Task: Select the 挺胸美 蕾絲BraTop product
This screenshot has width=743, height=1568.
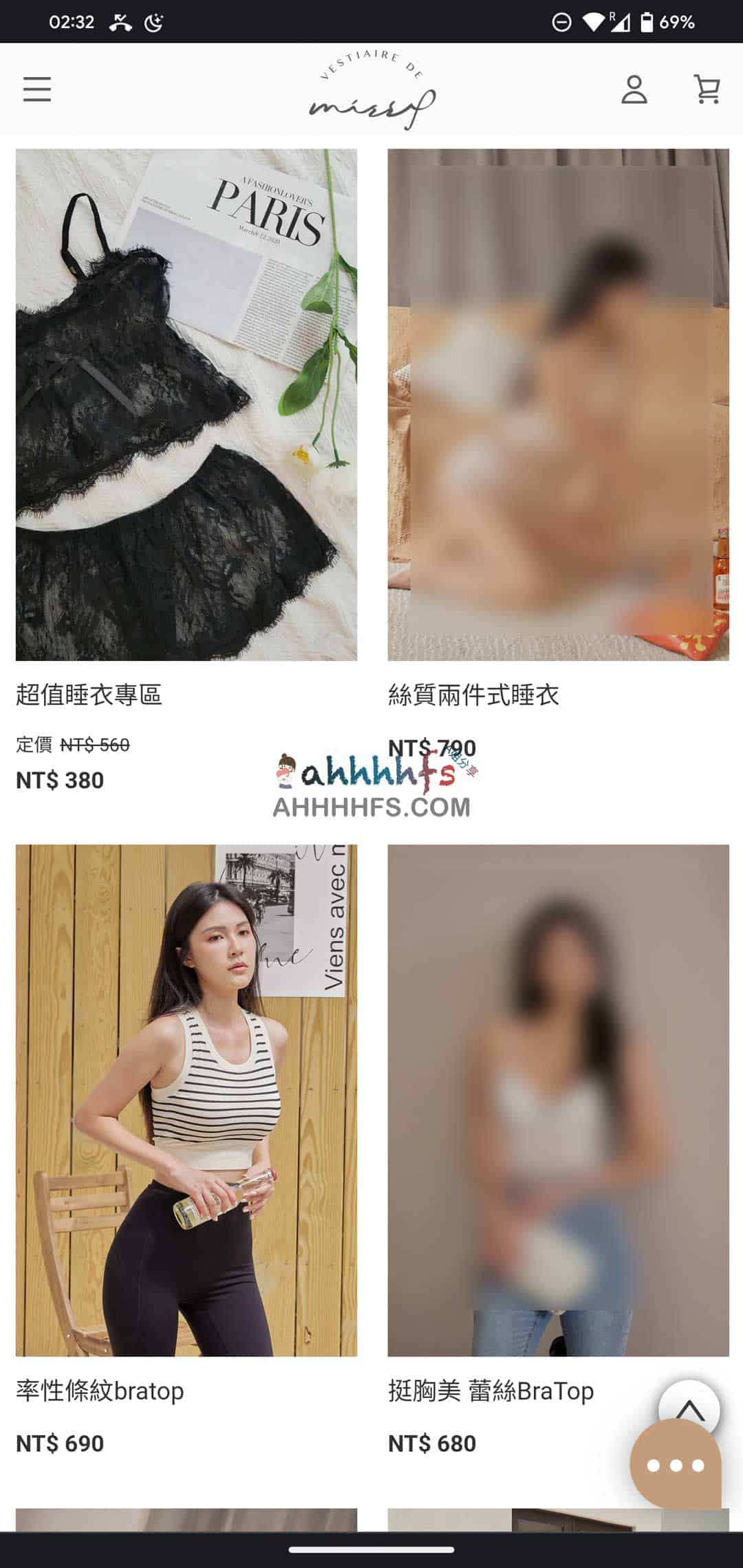Action: [558, 1100]
